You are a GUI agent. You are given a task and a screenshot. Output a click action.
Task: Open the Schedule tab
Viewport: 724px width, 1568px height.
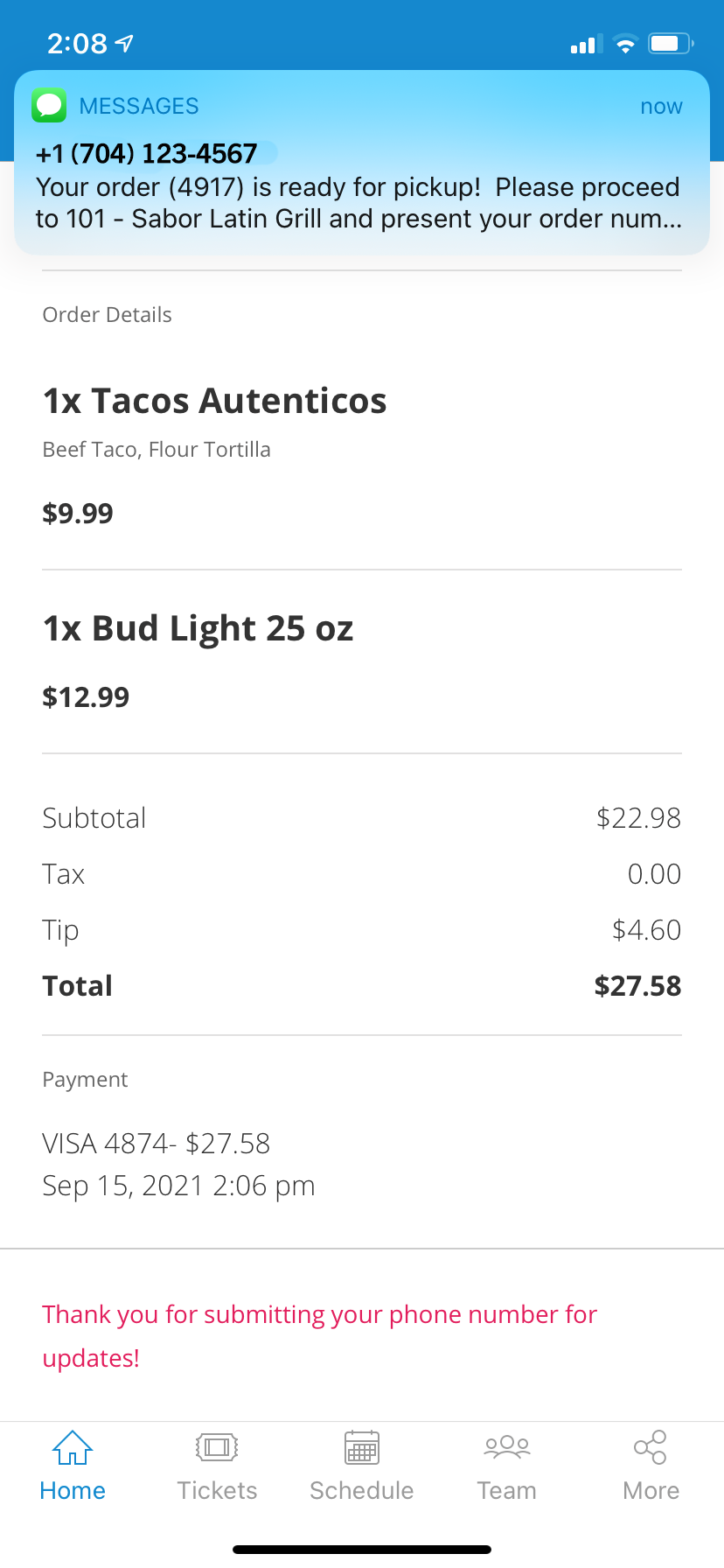point(362,1466)
